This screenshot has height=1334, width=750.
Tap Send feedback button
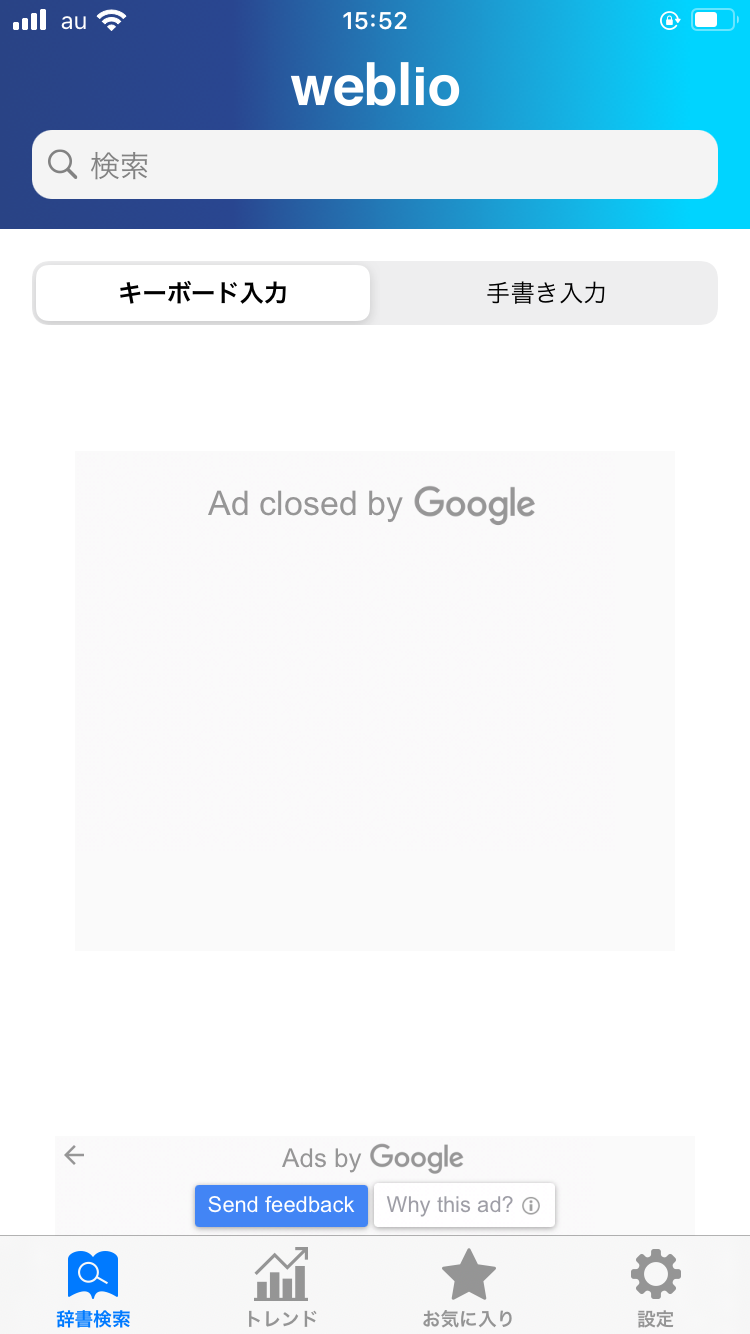pyautogui.click(x=281, y=1205)
